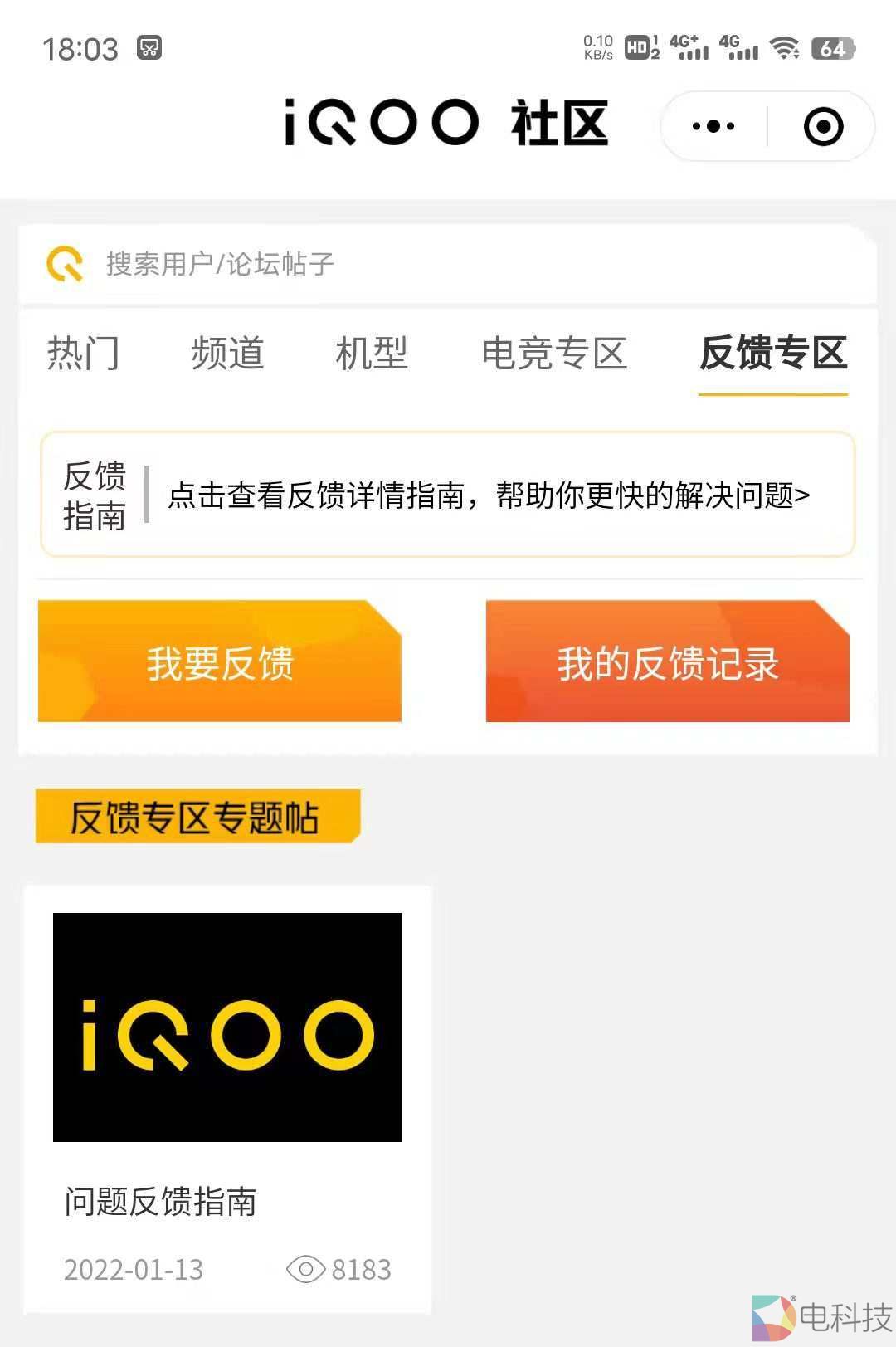Open the 反馈指南 details banner
Viewport: 896px width, 1347px height.
pyautogui.click(x=448, y=495)
